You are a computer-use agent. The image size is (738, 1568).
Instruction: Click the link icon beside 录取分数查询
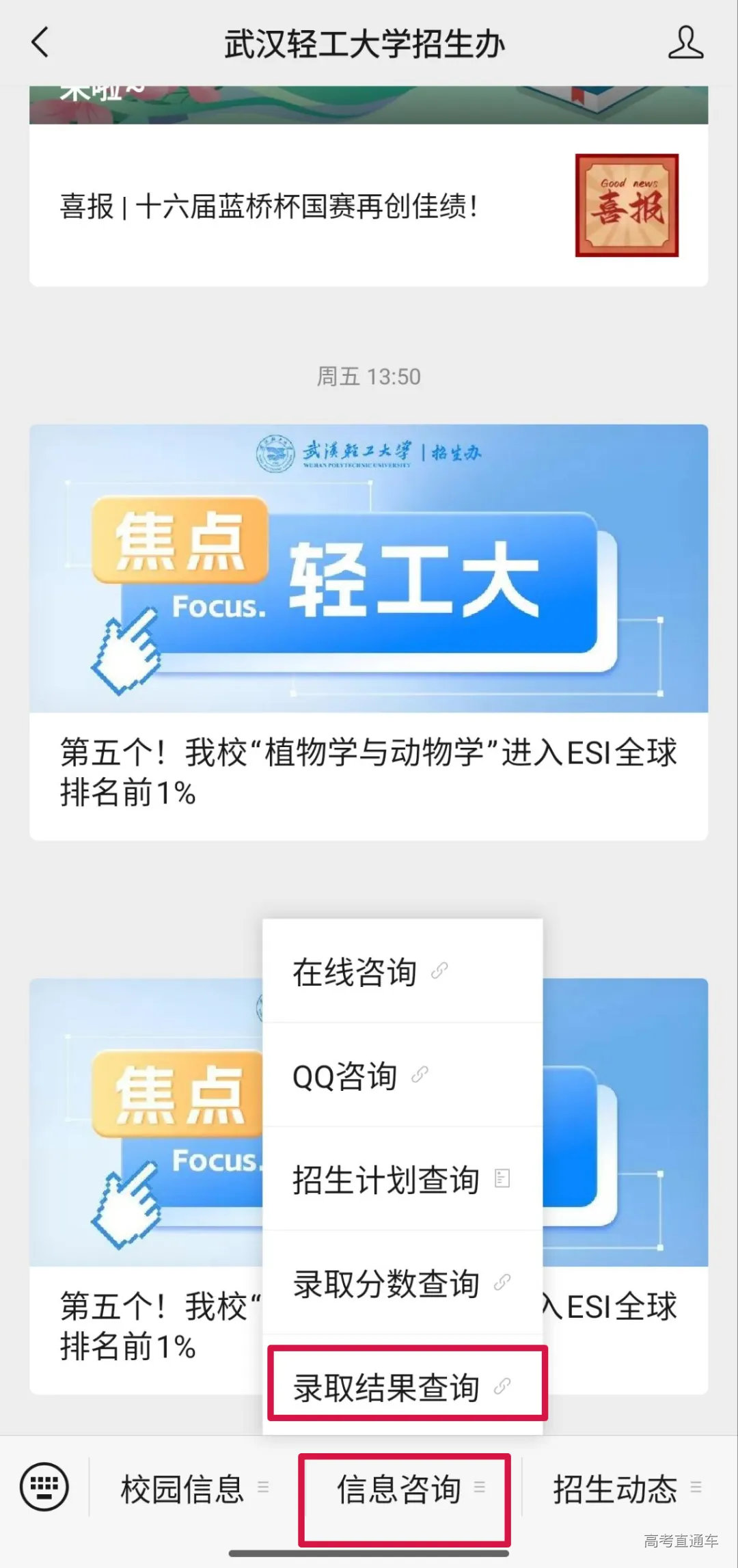[504, 1281]
